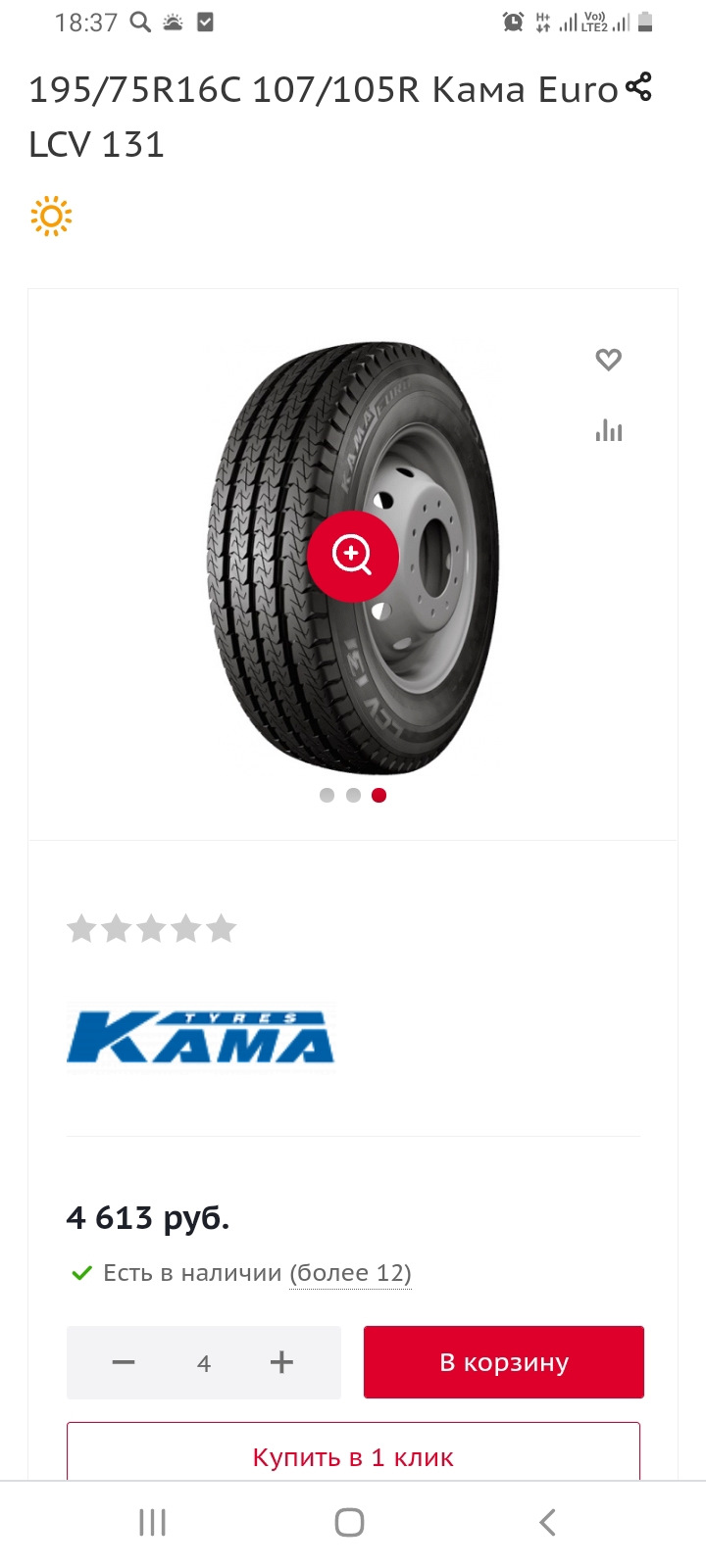Image resolution: width=706 pixels, height=1568 pixels.
Task: Open availability details (более 12)
Action: 350,1273
